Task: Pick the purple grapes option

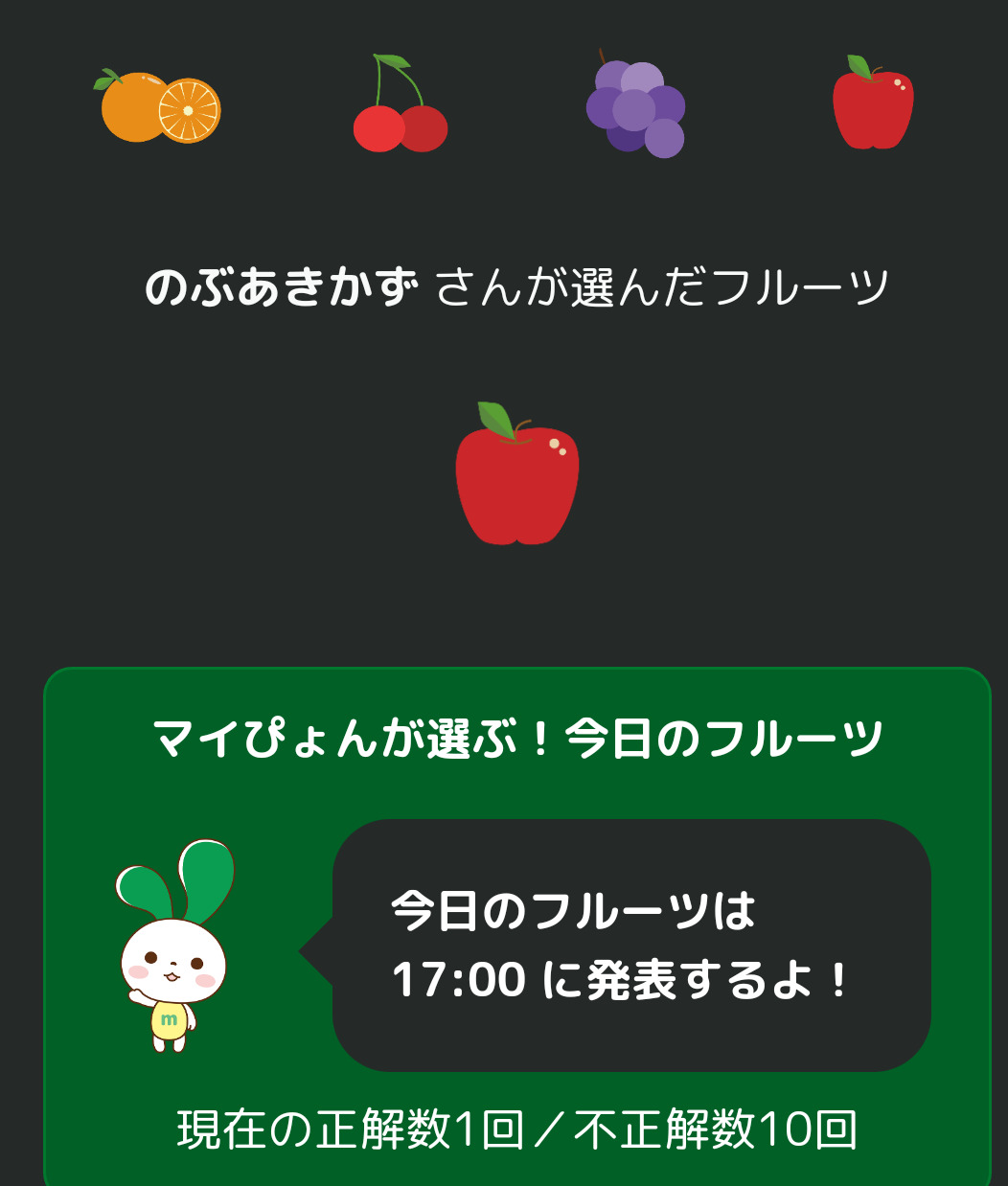Action: tap(636, 107)
